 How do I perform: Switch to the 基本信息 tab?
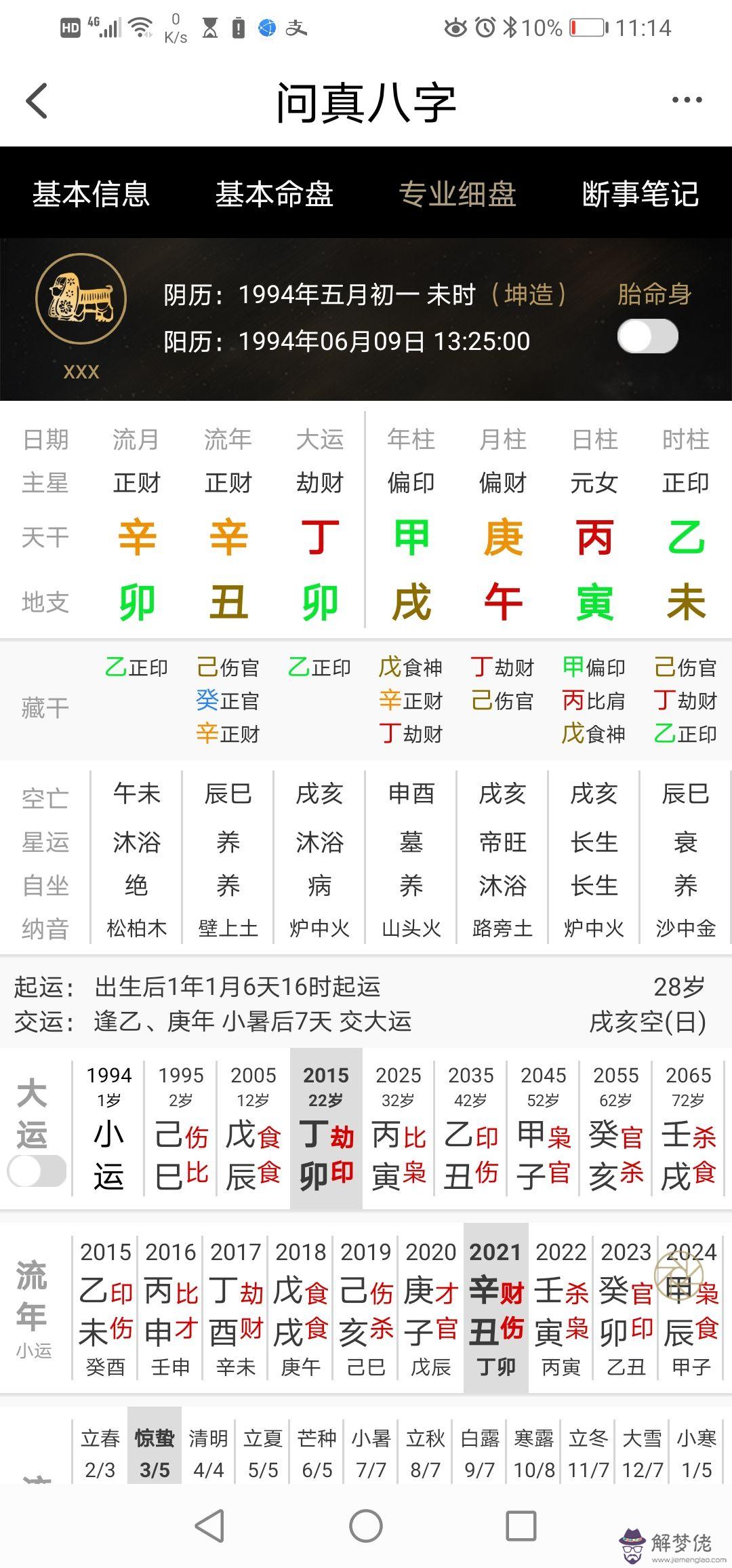[x=91, y=194]
